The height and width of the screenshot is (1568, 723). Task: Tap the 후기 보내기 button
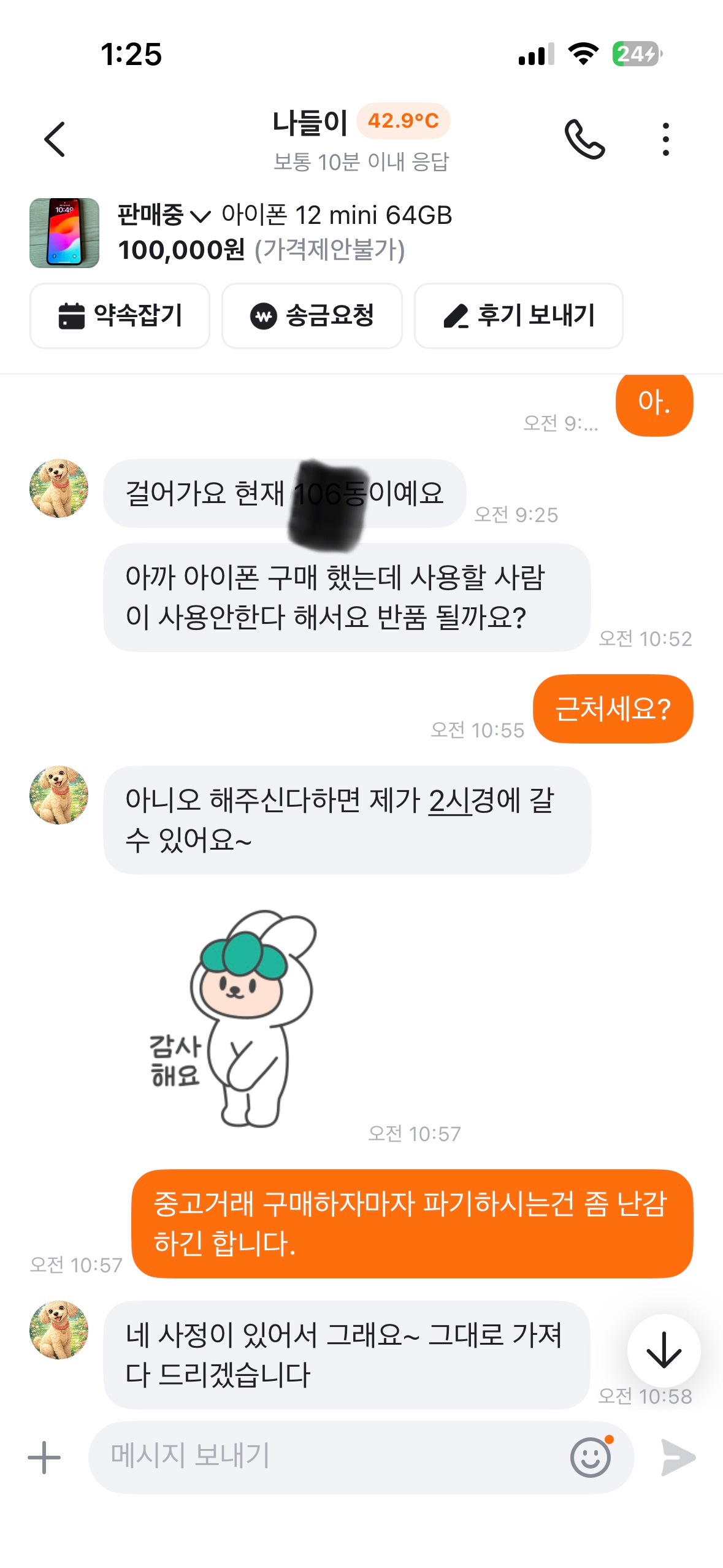[x=519, y=316]
